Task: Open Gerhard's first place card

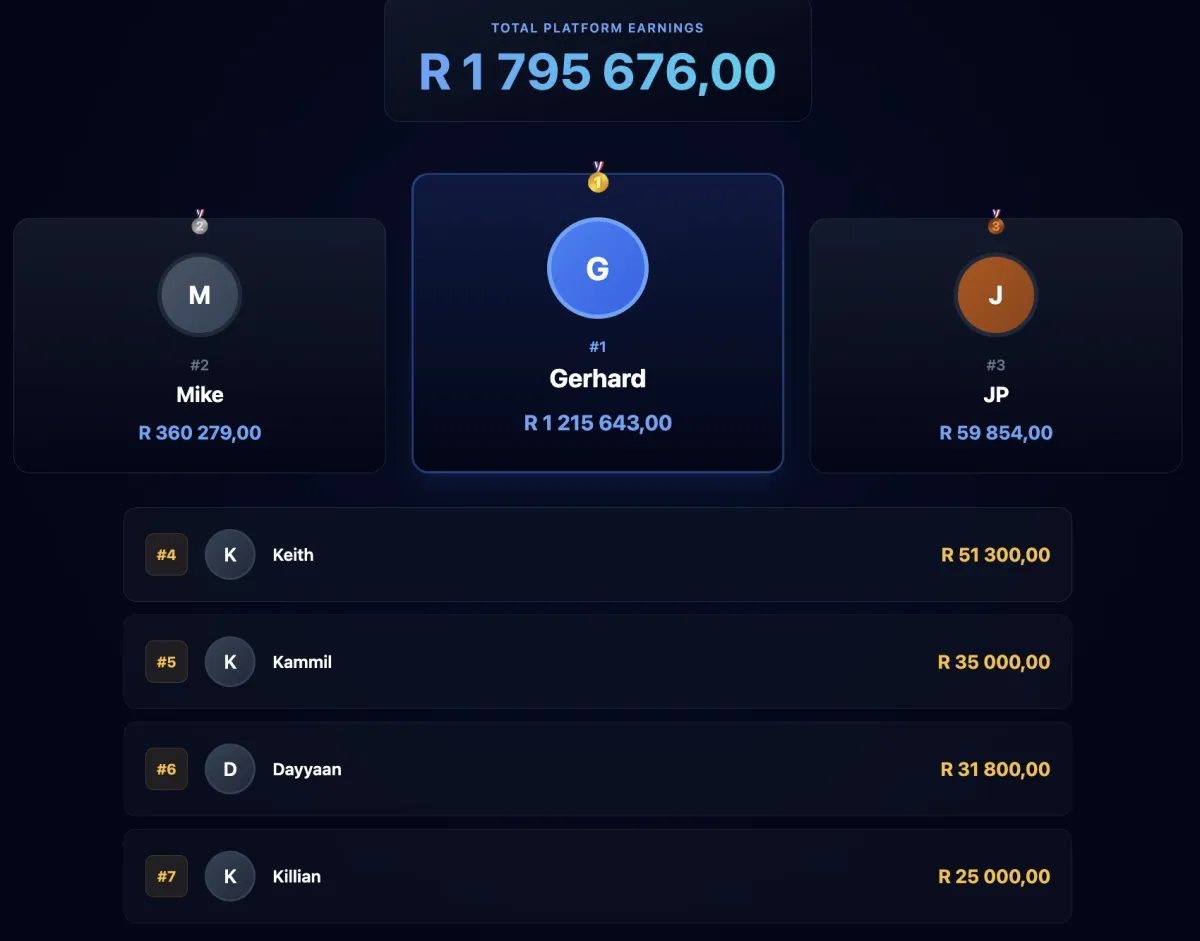Action: (x=597, y=322)
